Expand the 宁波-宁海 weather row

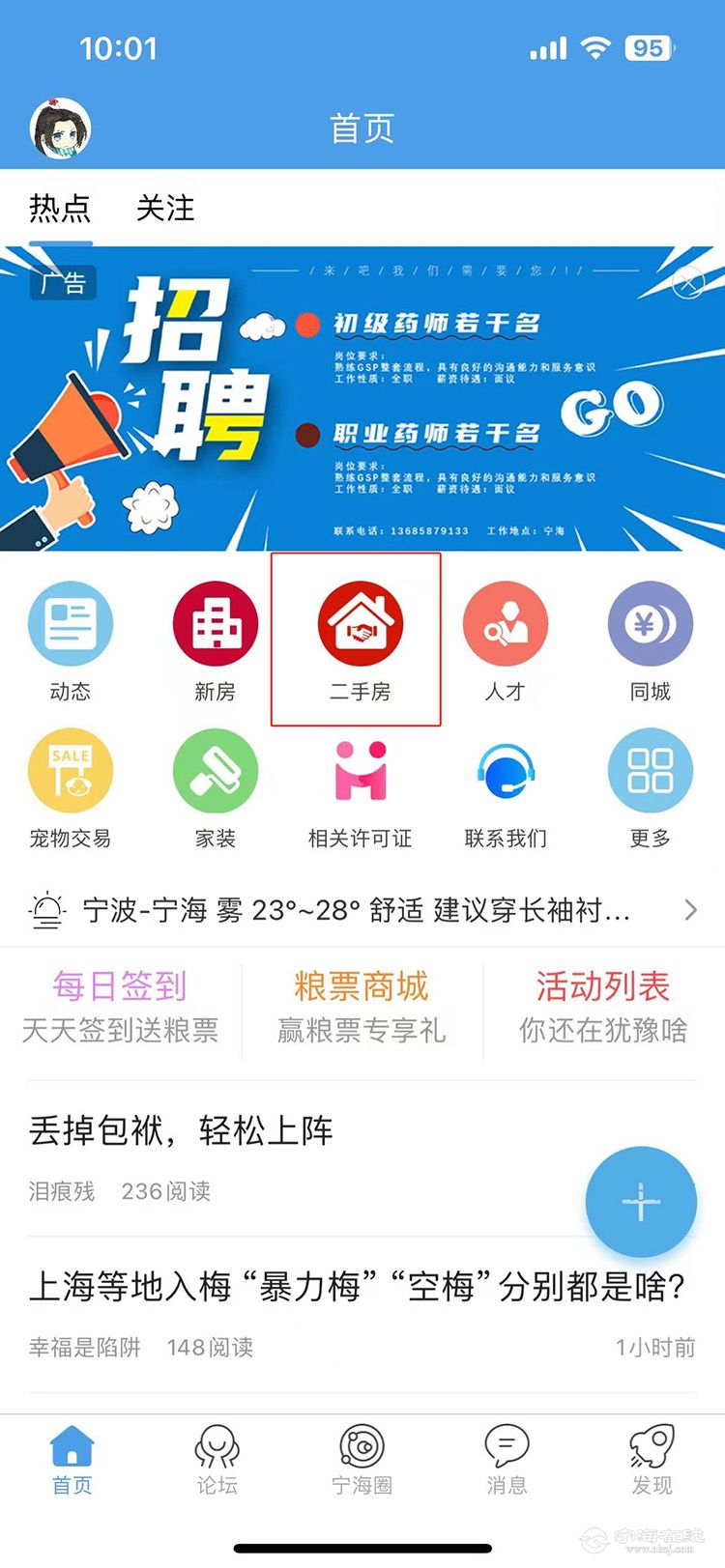(362, 910)
